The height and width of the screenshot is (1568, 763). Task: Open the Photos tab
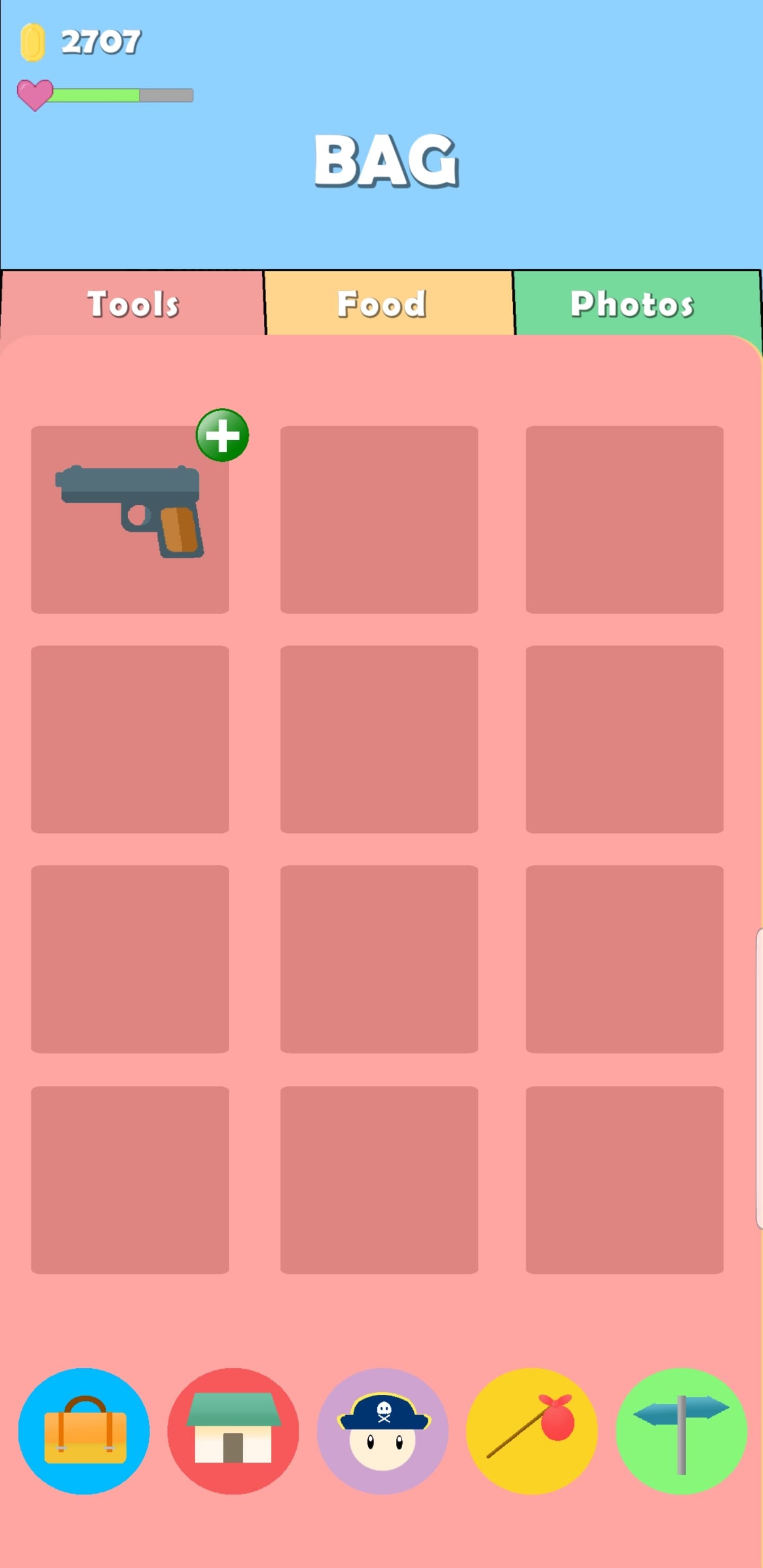tap(632, 303)
